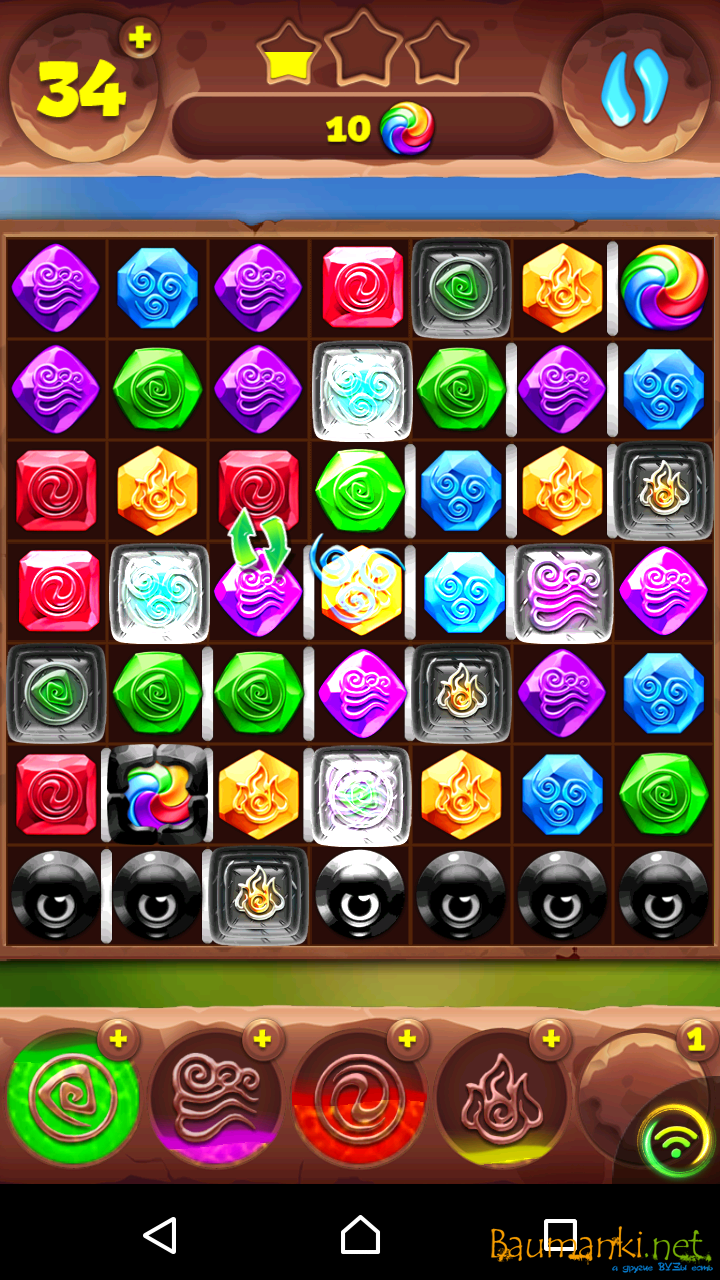720x1280 pixels.
Task: Activate the yellow fire power-up
Action: click(502, 1098)
